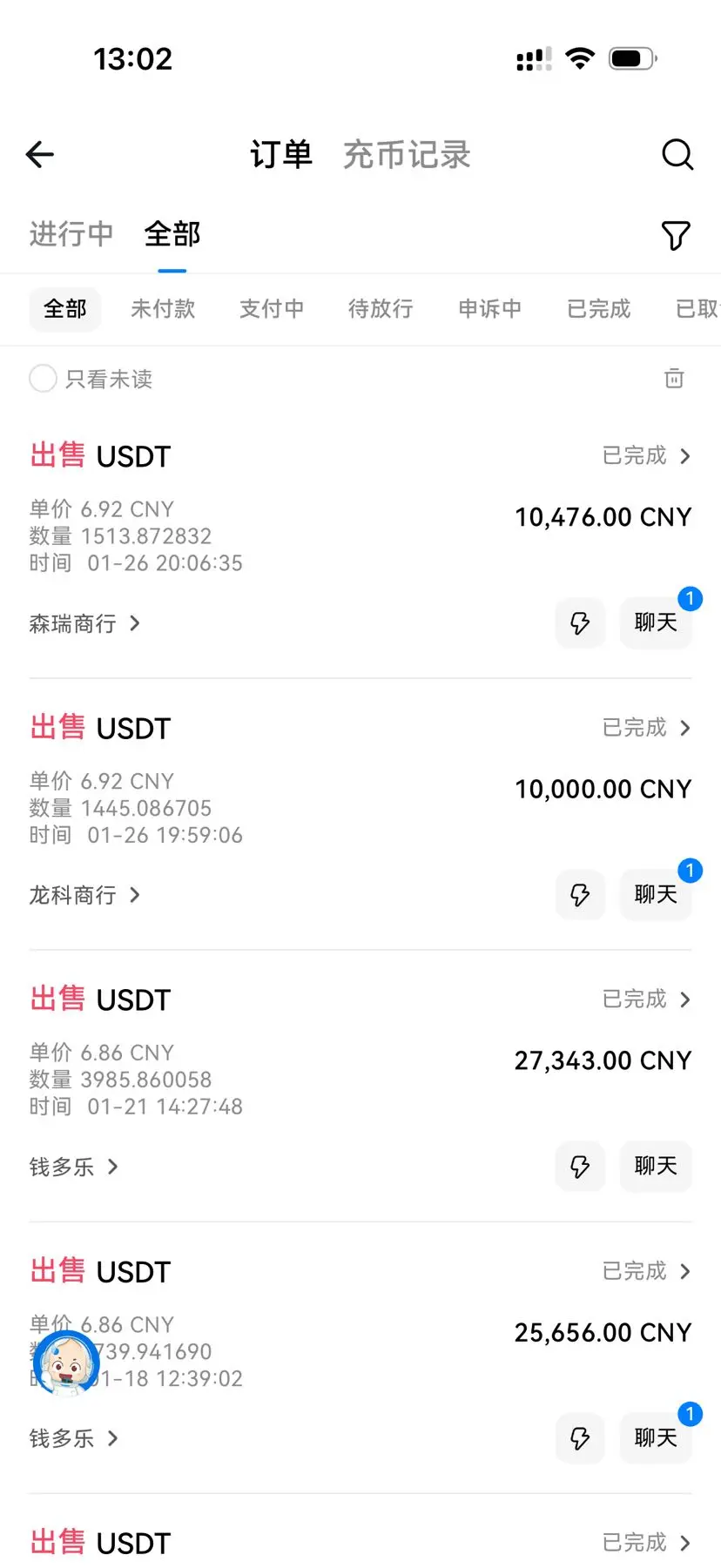Tap lightning icon on 27,343.00 CNY order
This screenshot has width=721, height=1568.
tap(580, 1167)
